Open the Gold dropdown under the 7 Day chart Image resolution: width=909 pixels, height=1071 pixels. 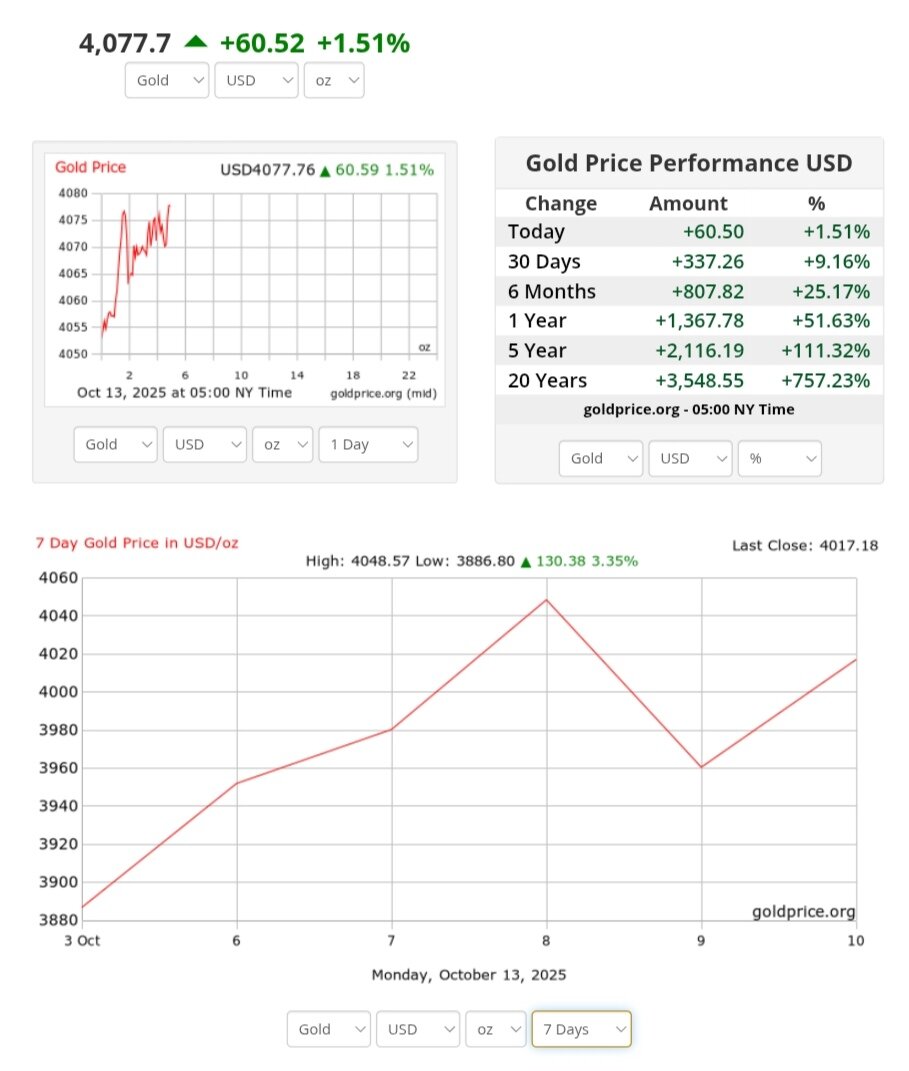coord(329,1029)
